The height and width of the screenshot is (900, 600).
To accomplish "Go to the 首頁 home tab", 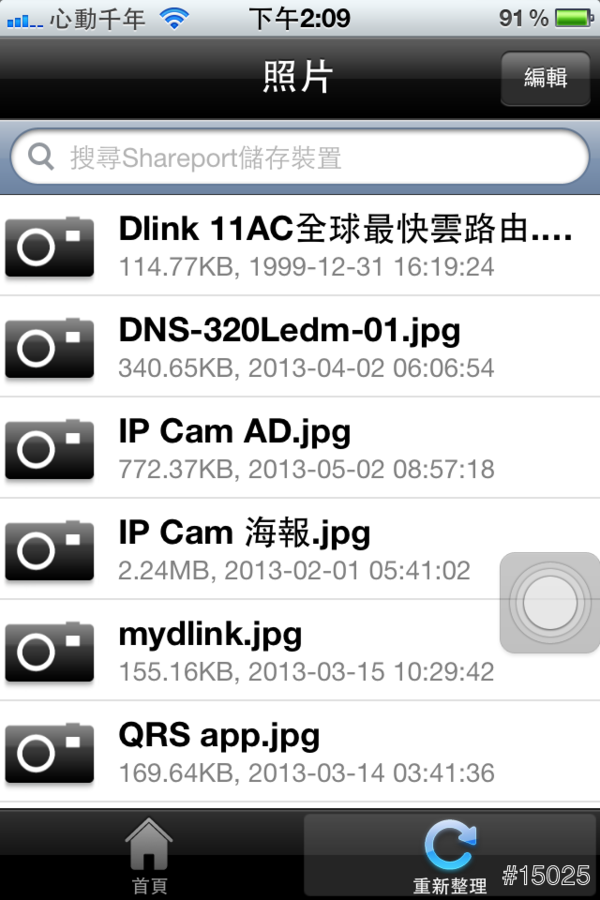I will pos(149,856).
